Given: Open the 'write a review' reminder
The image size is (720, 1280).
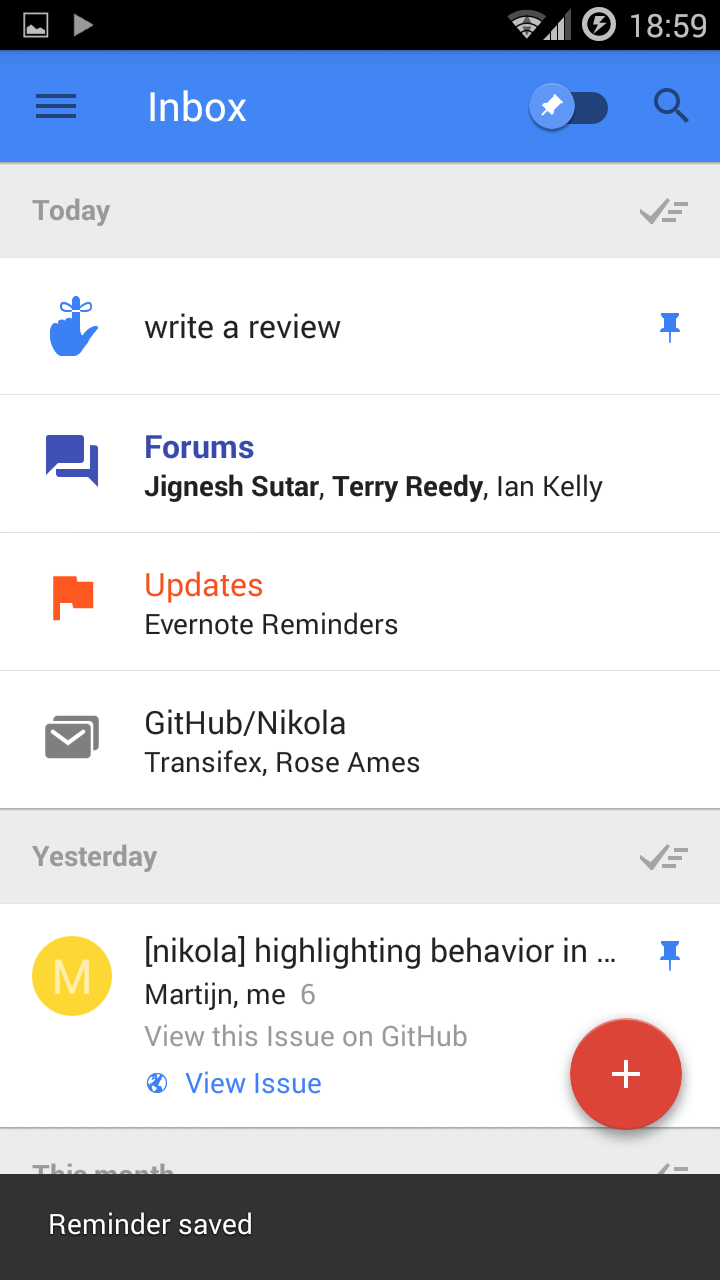Looking at the screenshot, I should click(360, 326).
